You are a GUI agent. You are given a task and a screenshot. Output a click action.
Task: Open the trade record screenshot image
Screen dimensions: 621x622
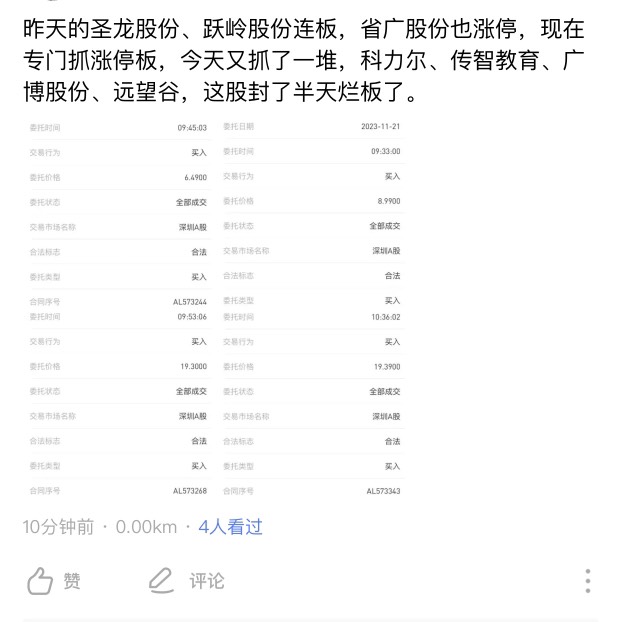tap(215, 308)
